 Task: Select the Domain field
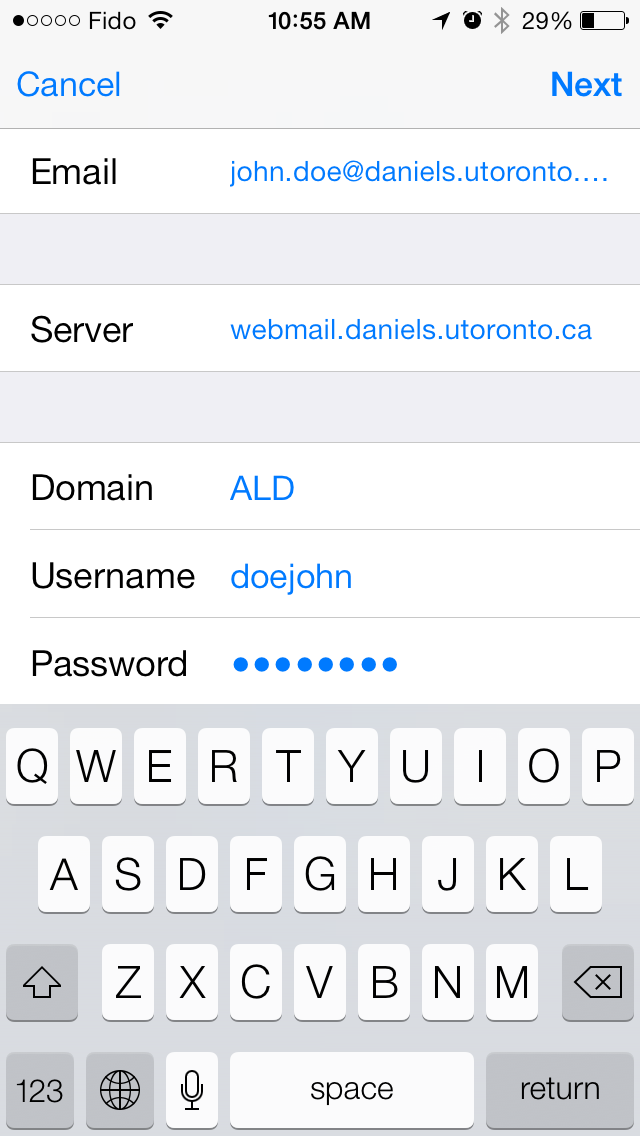(320, 487)
